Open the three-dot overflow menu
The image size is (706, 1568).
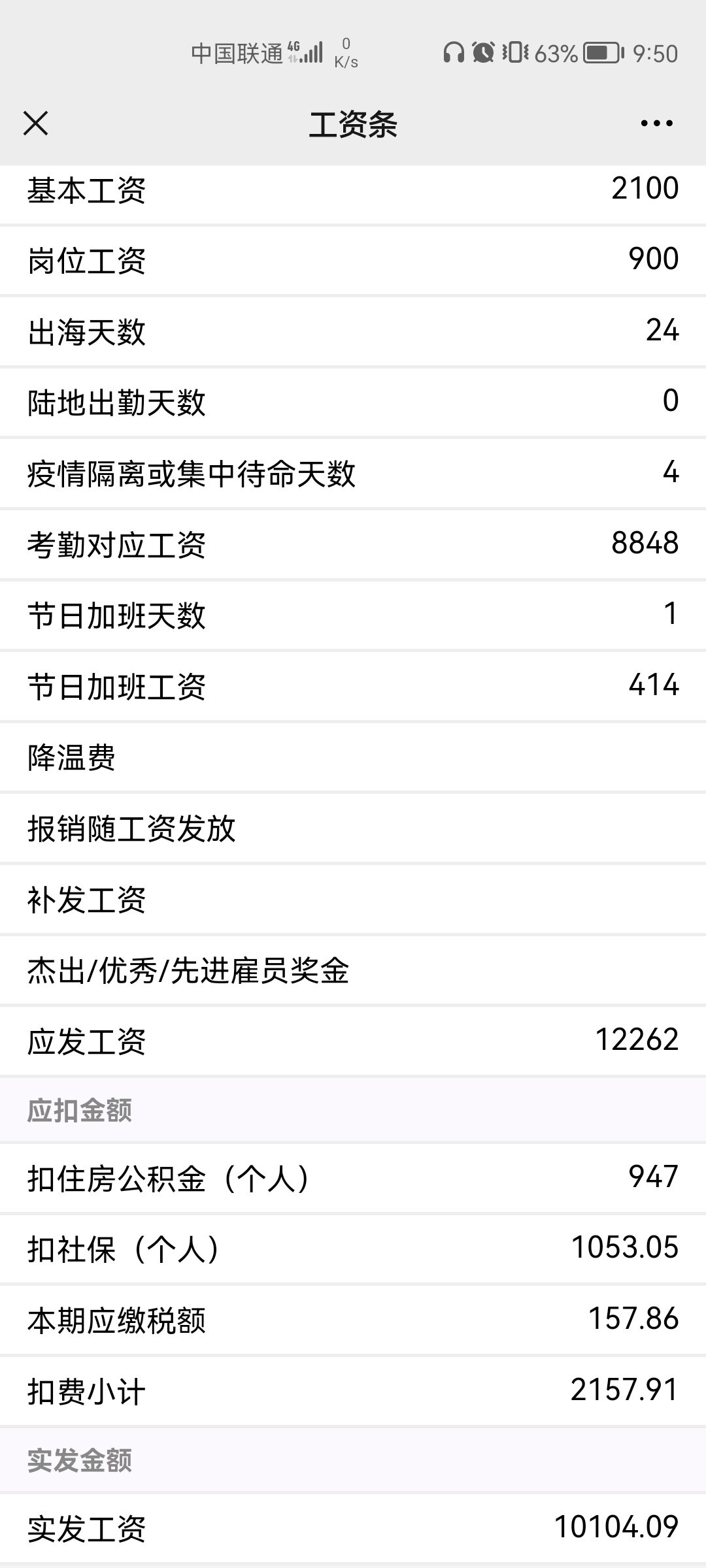656,123
